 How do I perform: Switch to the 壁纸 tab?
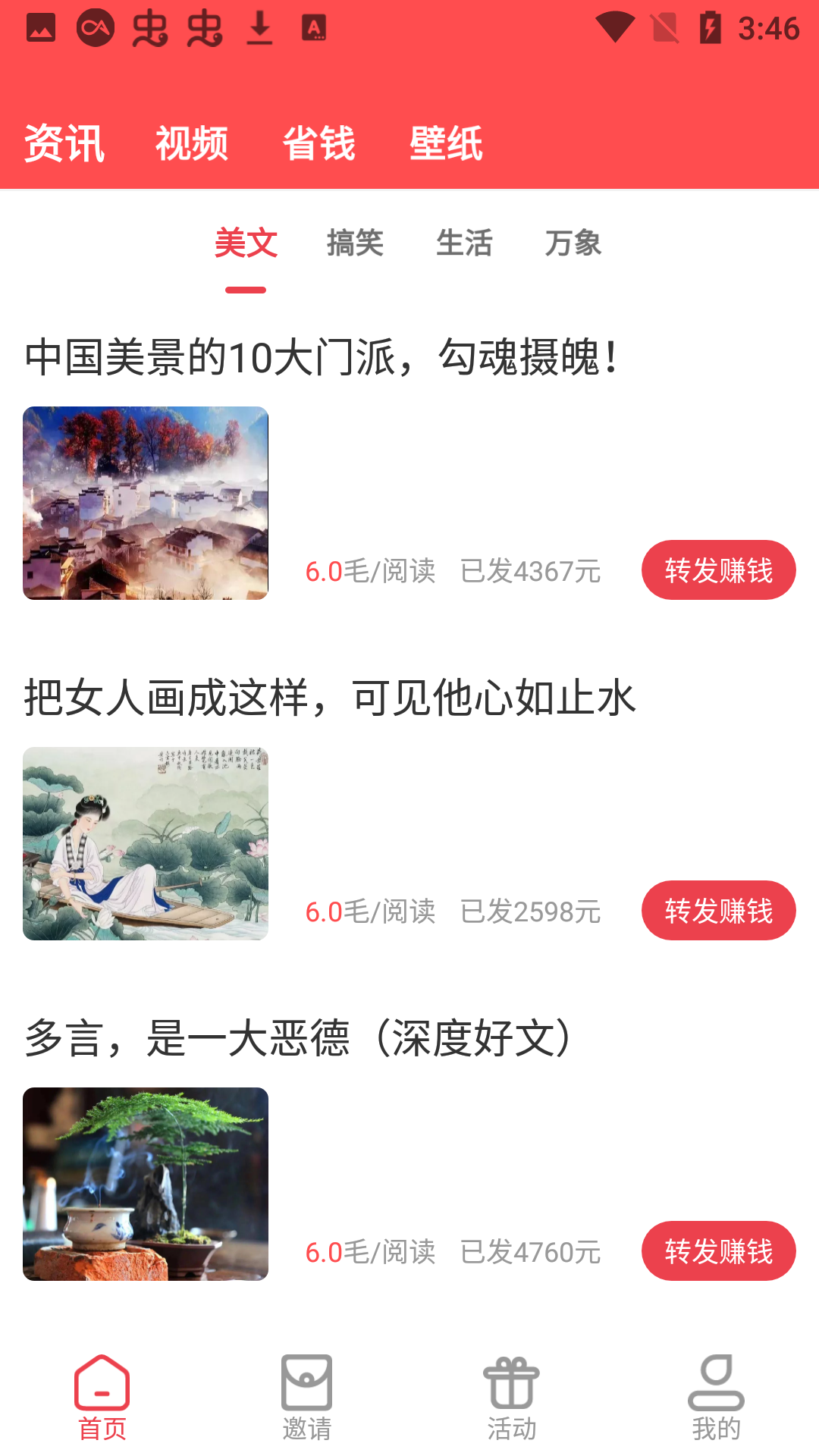pyautogui.click(x=447, y=144)
